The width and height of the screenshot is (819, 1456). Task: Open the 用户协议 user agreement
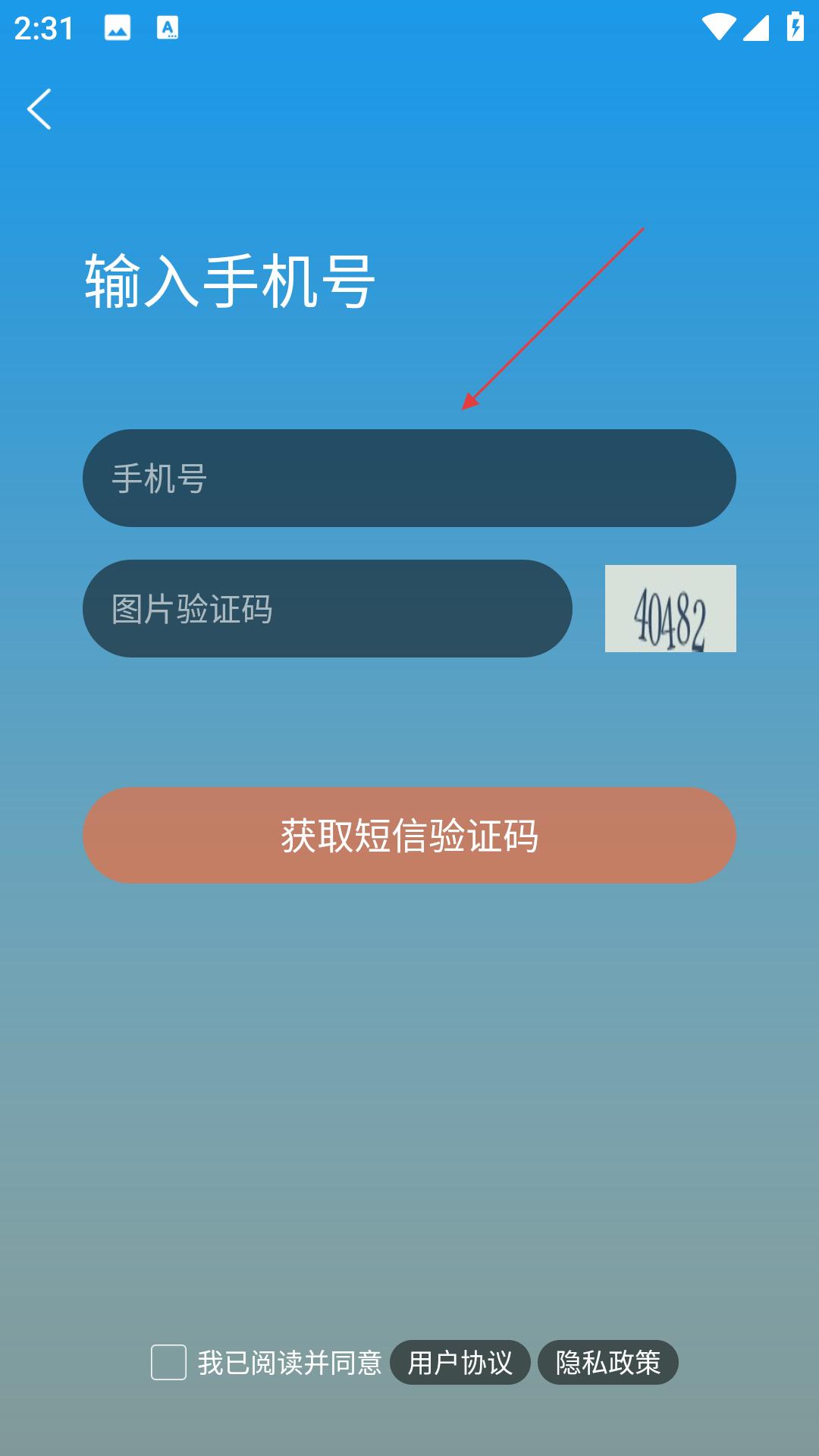tap(460, 1363)
